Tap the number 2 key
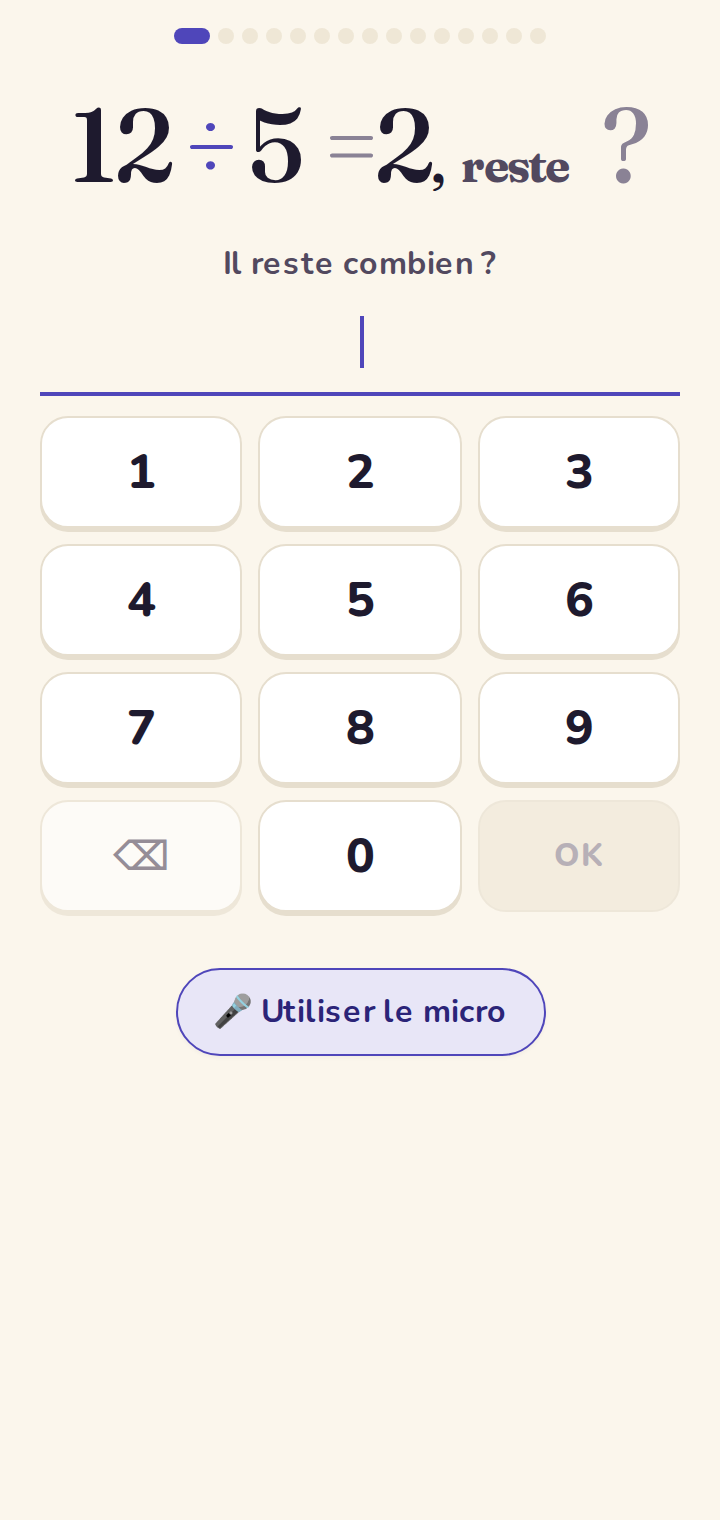Viewport: 720px width, 1520px height. click(x=360, y=472)
